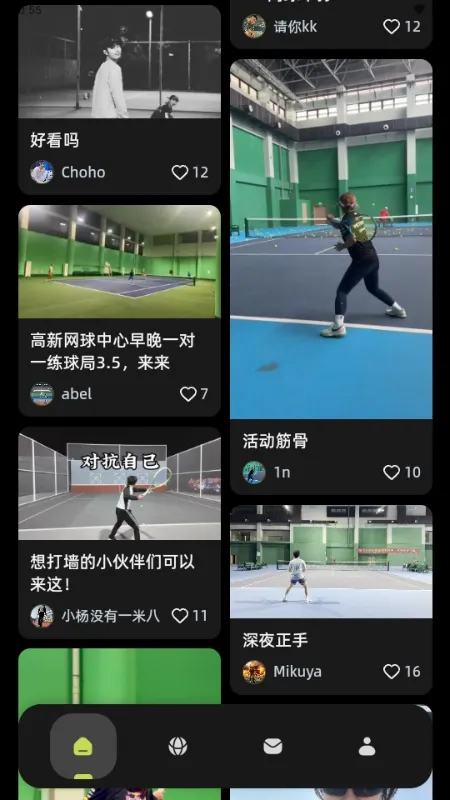Open the avatar of 小杨没有一米八
This screenshot has width=450, height=800.
(x=42, y=616)
